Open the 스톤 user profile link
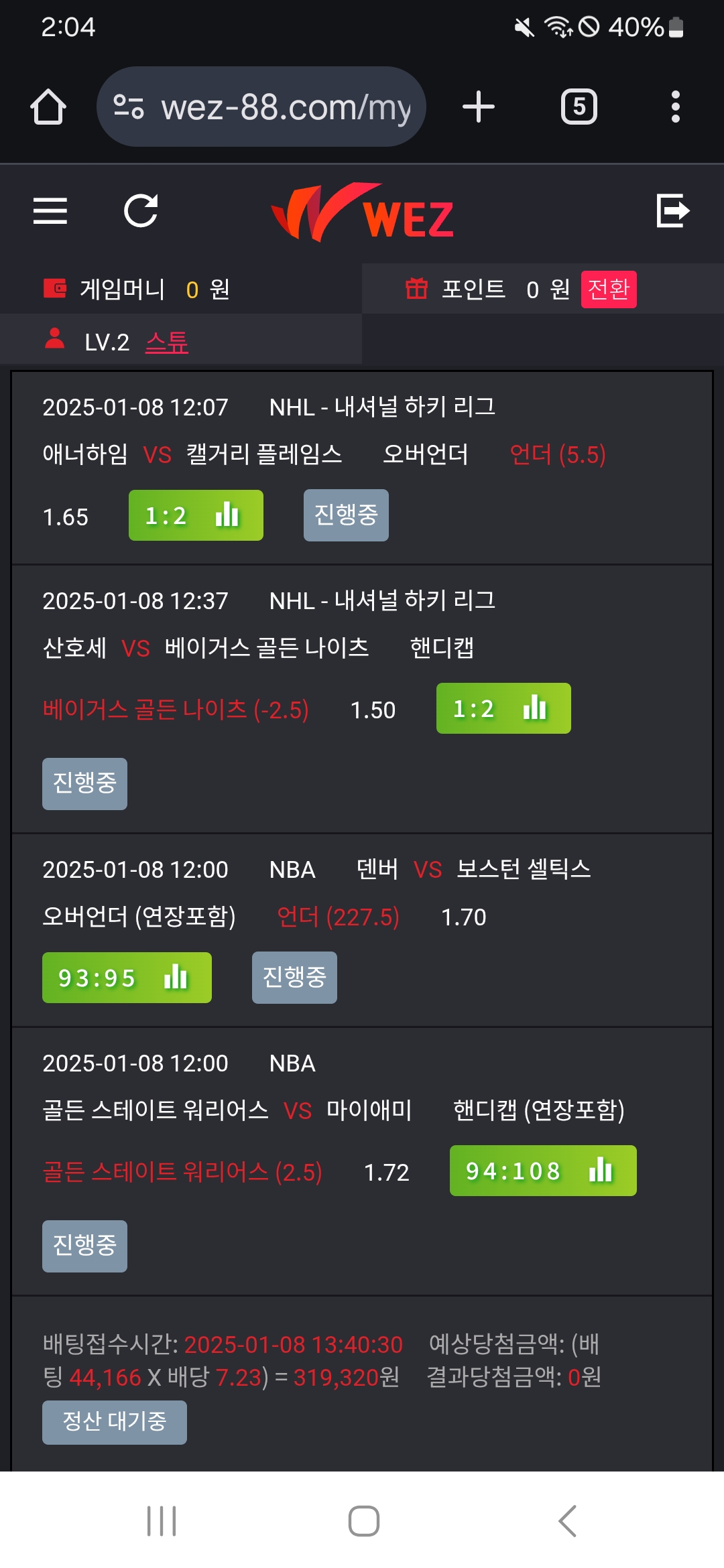The image size is (724, 1568). coord(167,342)
